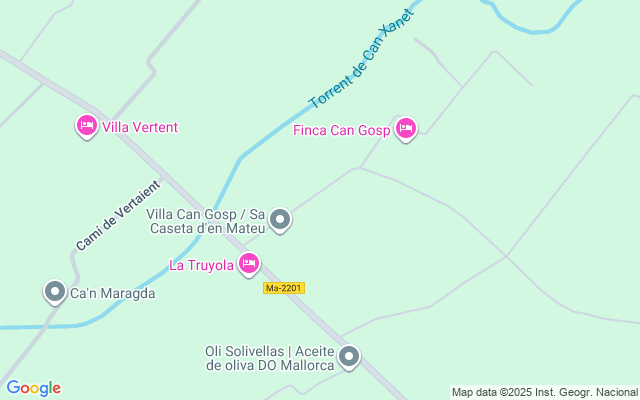Select the Ca'n Maragda place pin
The image size is (640, 400).
click(55, 292)
